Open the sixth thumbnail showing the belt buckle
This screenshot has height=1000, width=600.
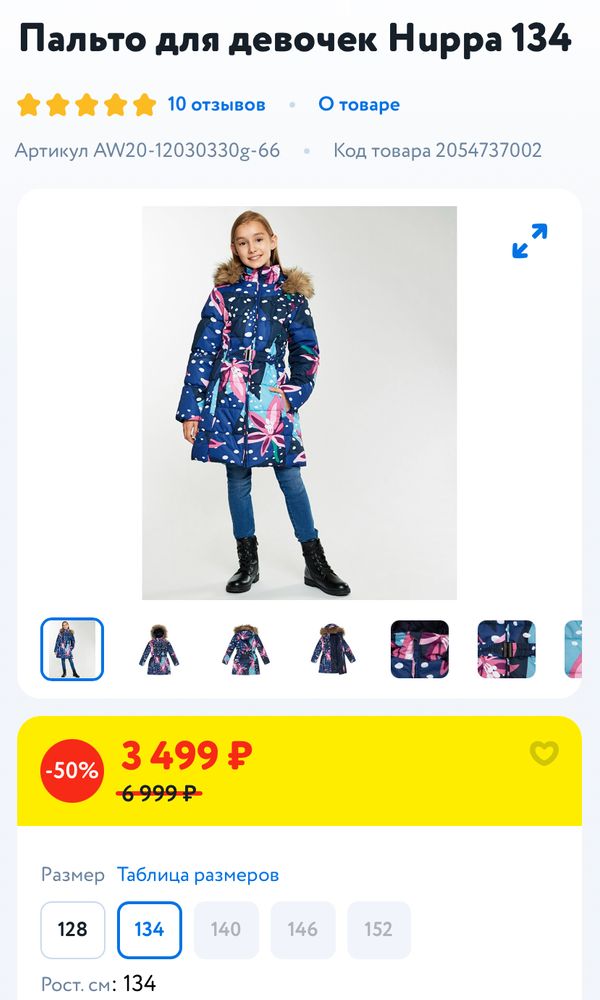pos(506,650)
